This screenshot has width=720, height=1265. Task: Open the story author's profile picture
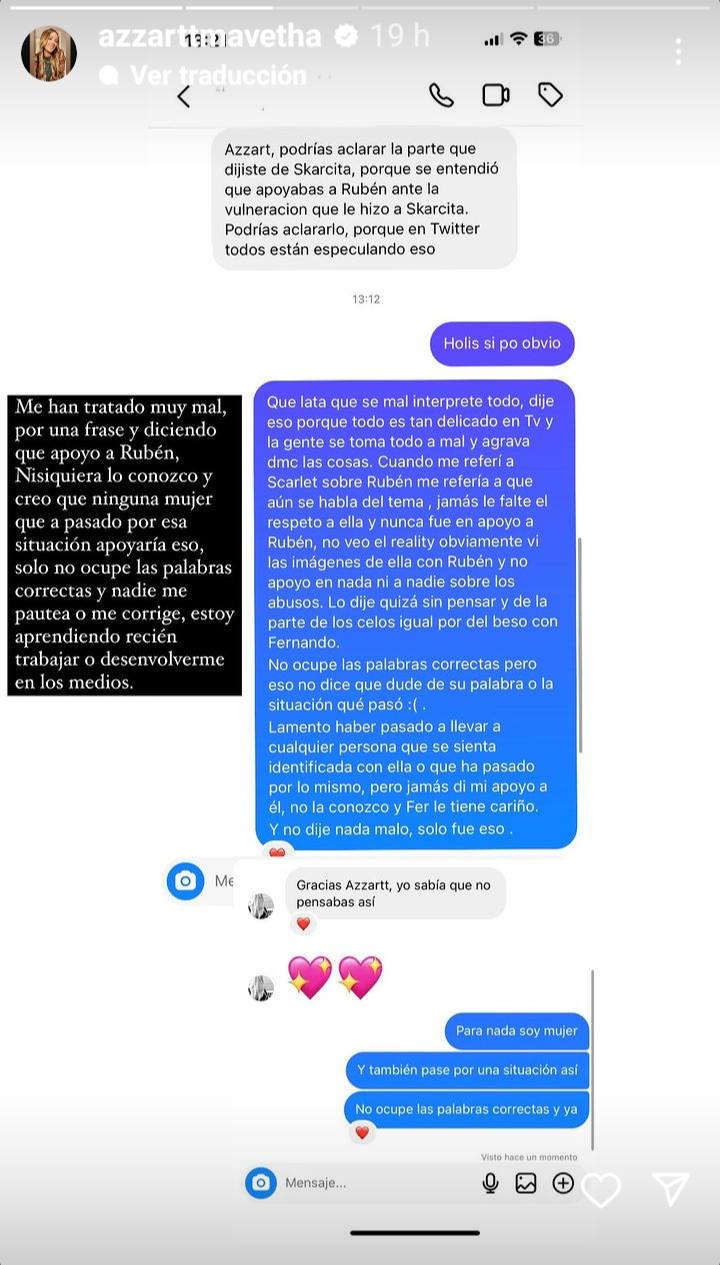click(49, 53)
